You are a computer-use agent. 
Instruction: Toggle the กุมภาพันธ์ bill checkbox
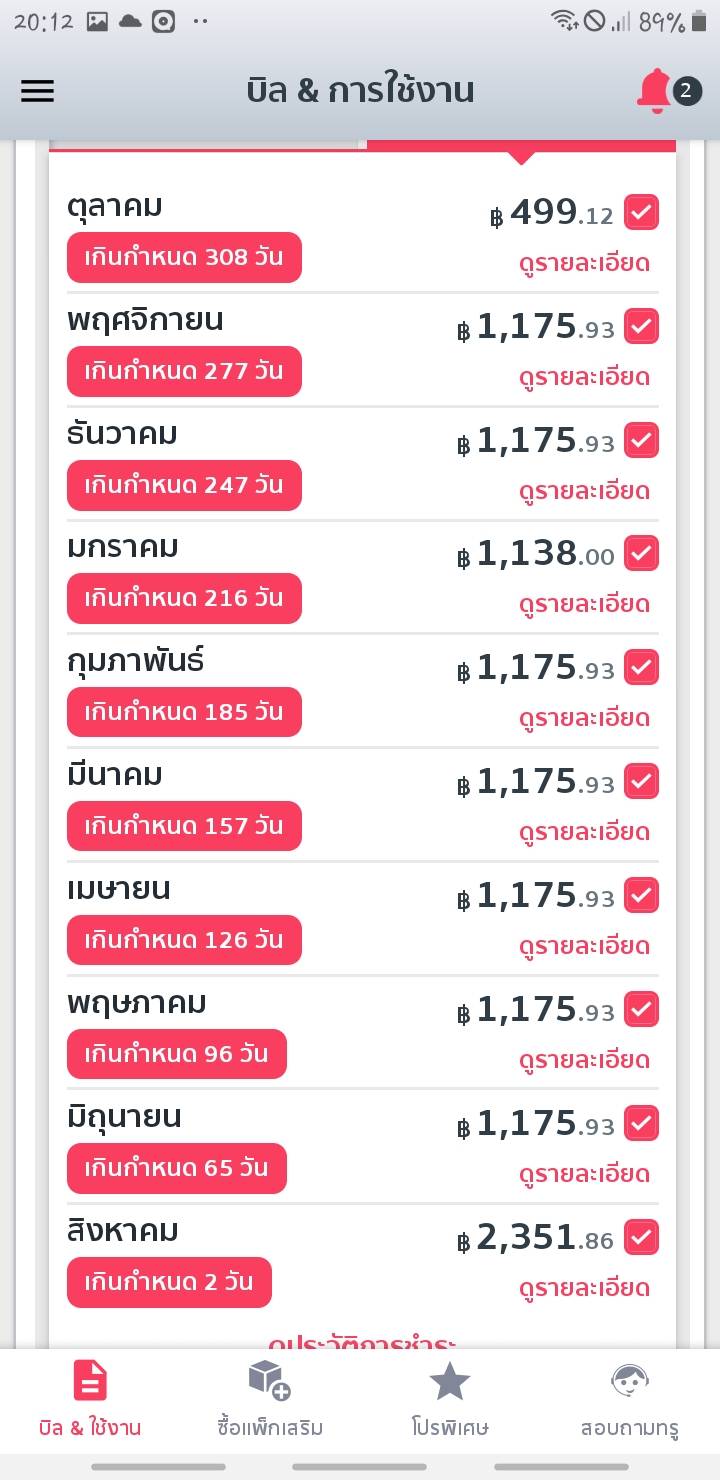pos(641,667)
